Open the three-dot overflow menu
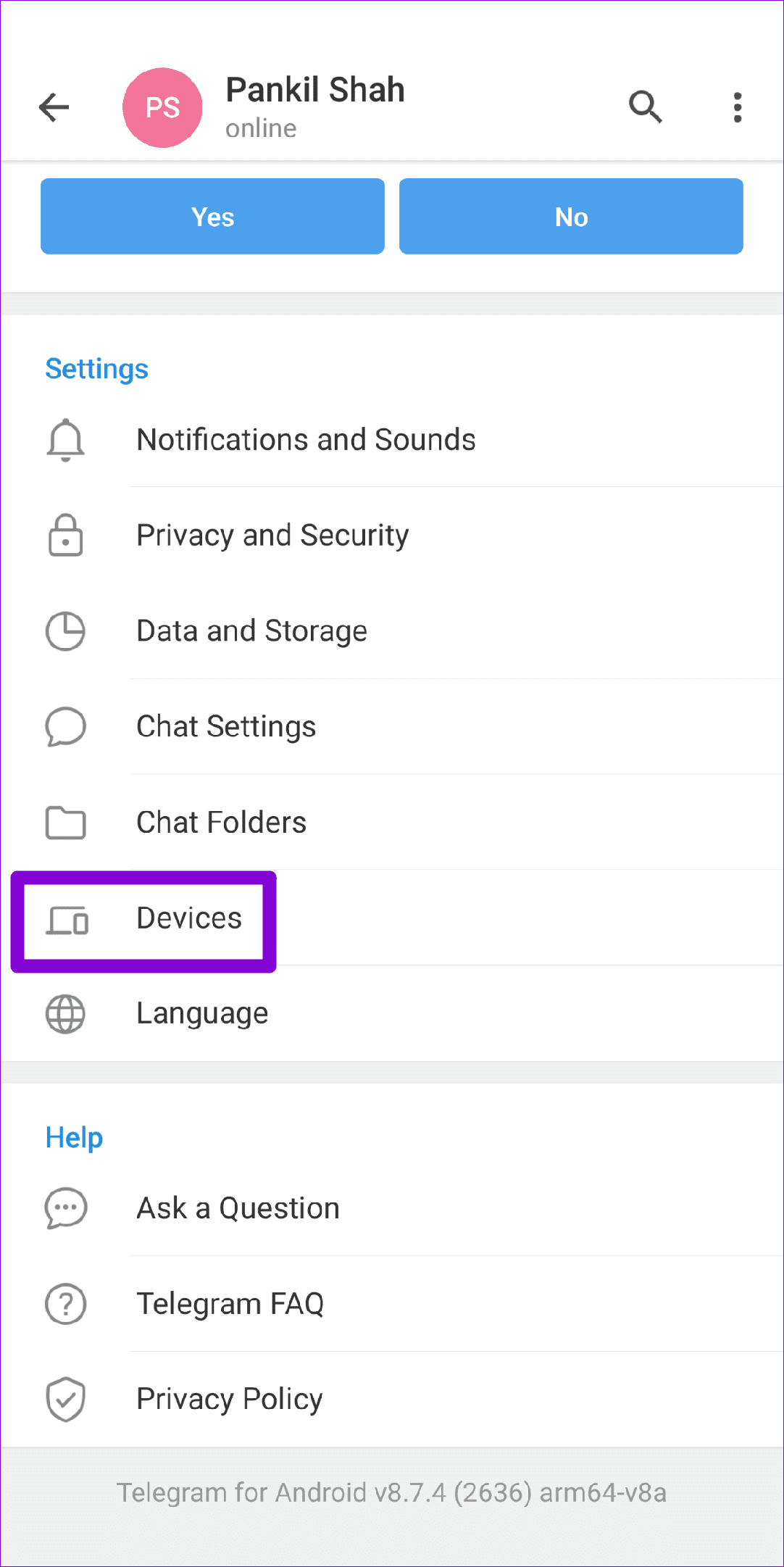Image resolution: width=784 pixels, height=1567 pixels. (737, 107)
